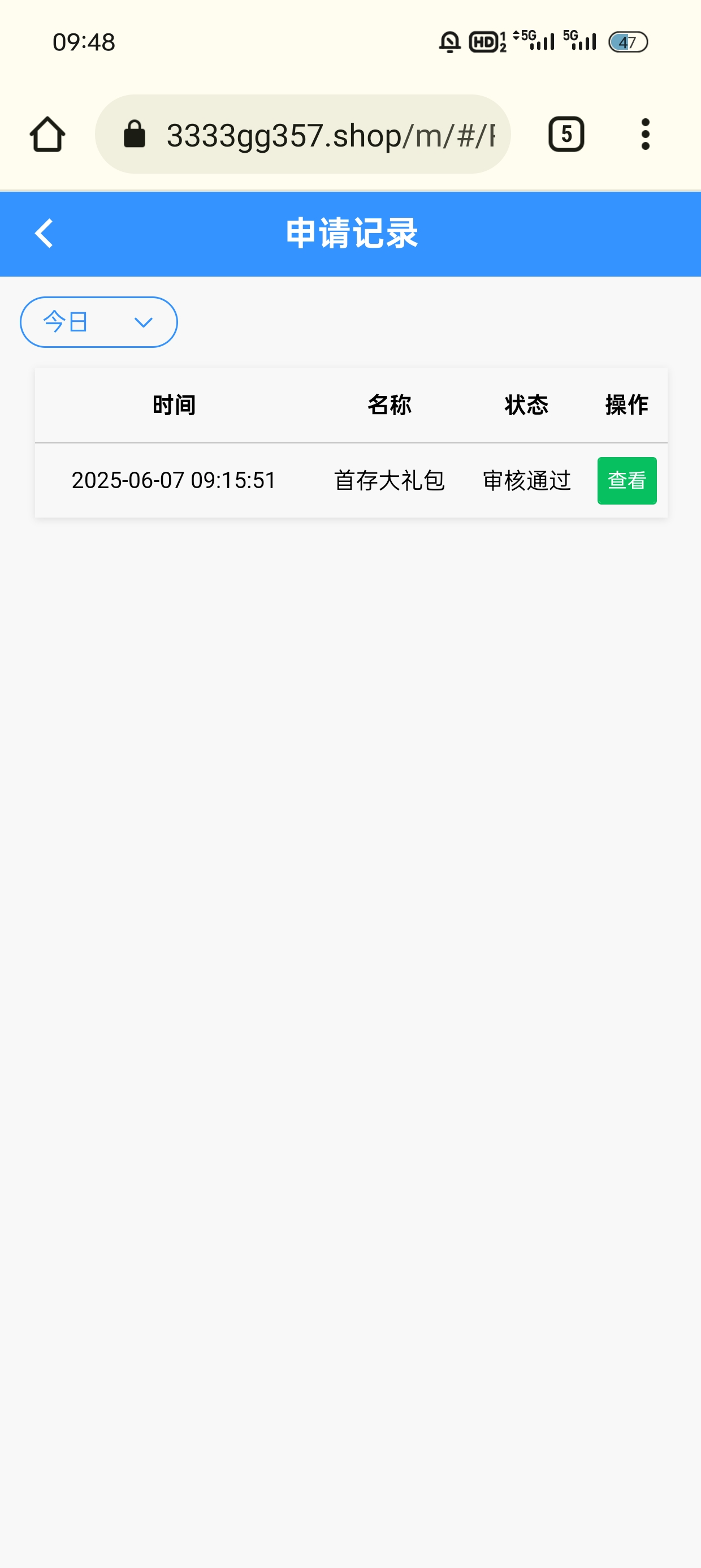Expand the 今日 date filter dropdown
This screenshot has height=1568, width=701.
(98, 322)
